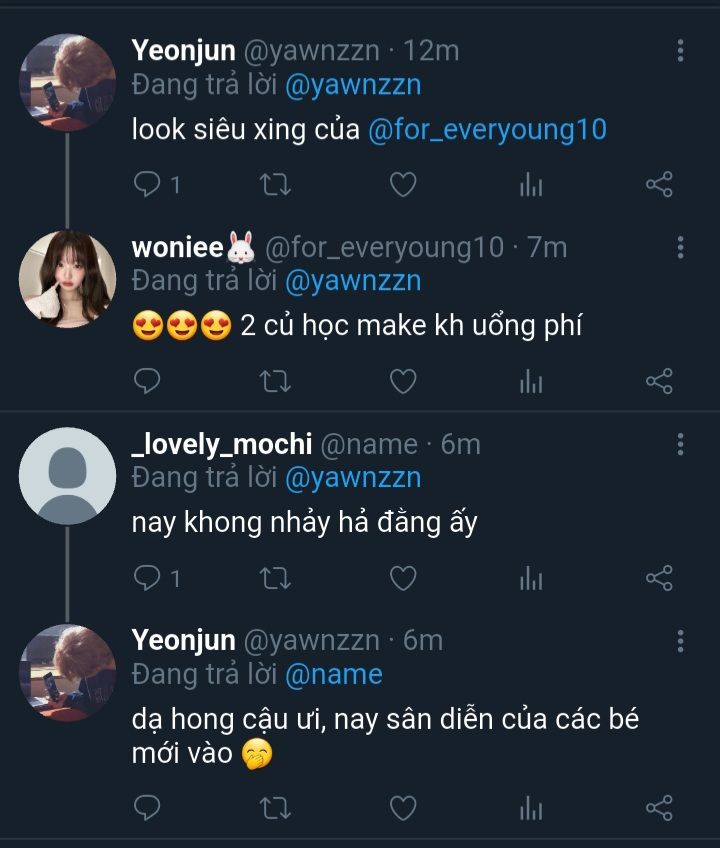The image size is (720, 848).
Task: Open the @for_everyoung10 mention in Yeonjun's tweet
Action: coord(488,130)
